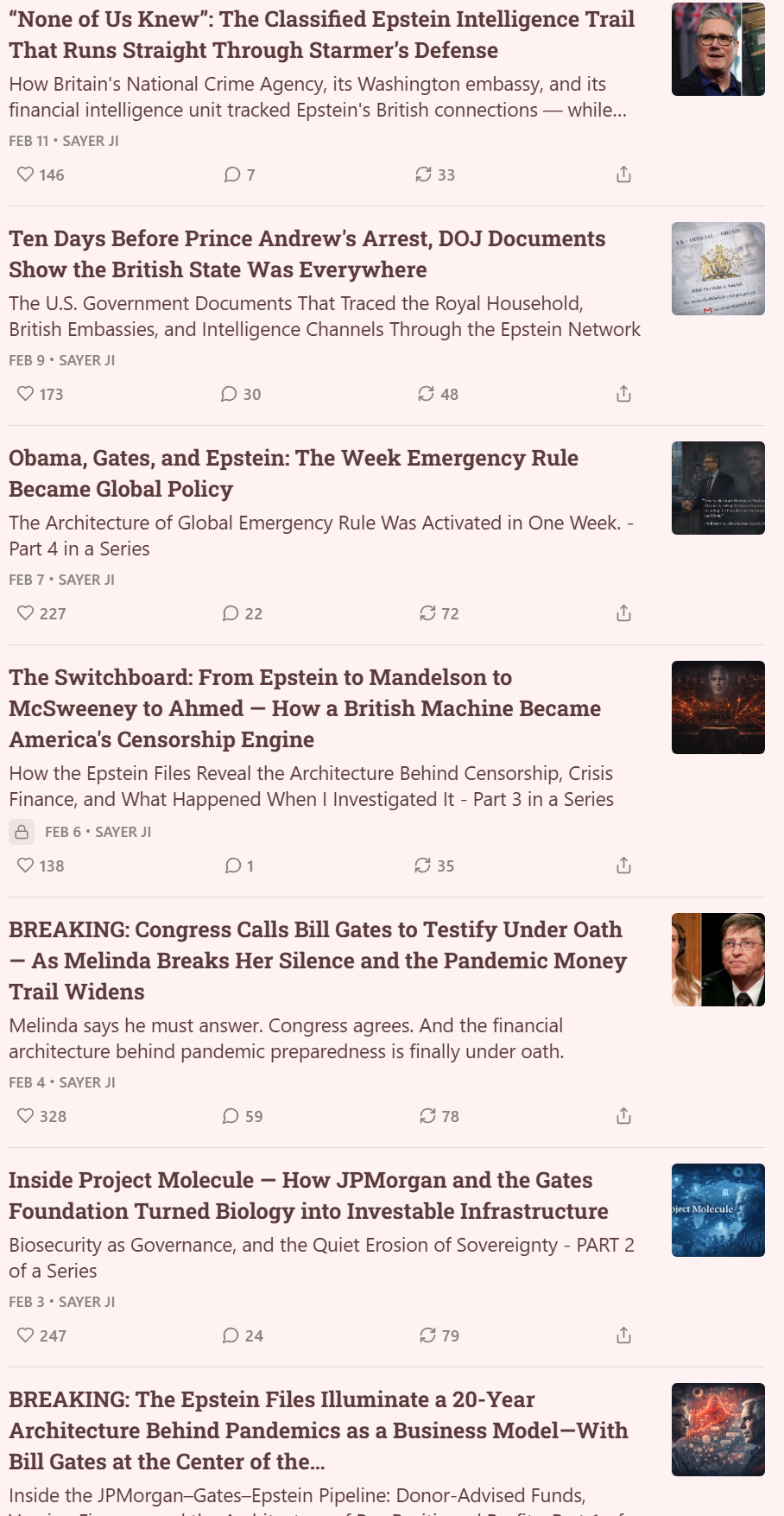Open "Obama, Gates, and Epstein" article
This screenshot has height=1516, width=784.
click(294, 473)
